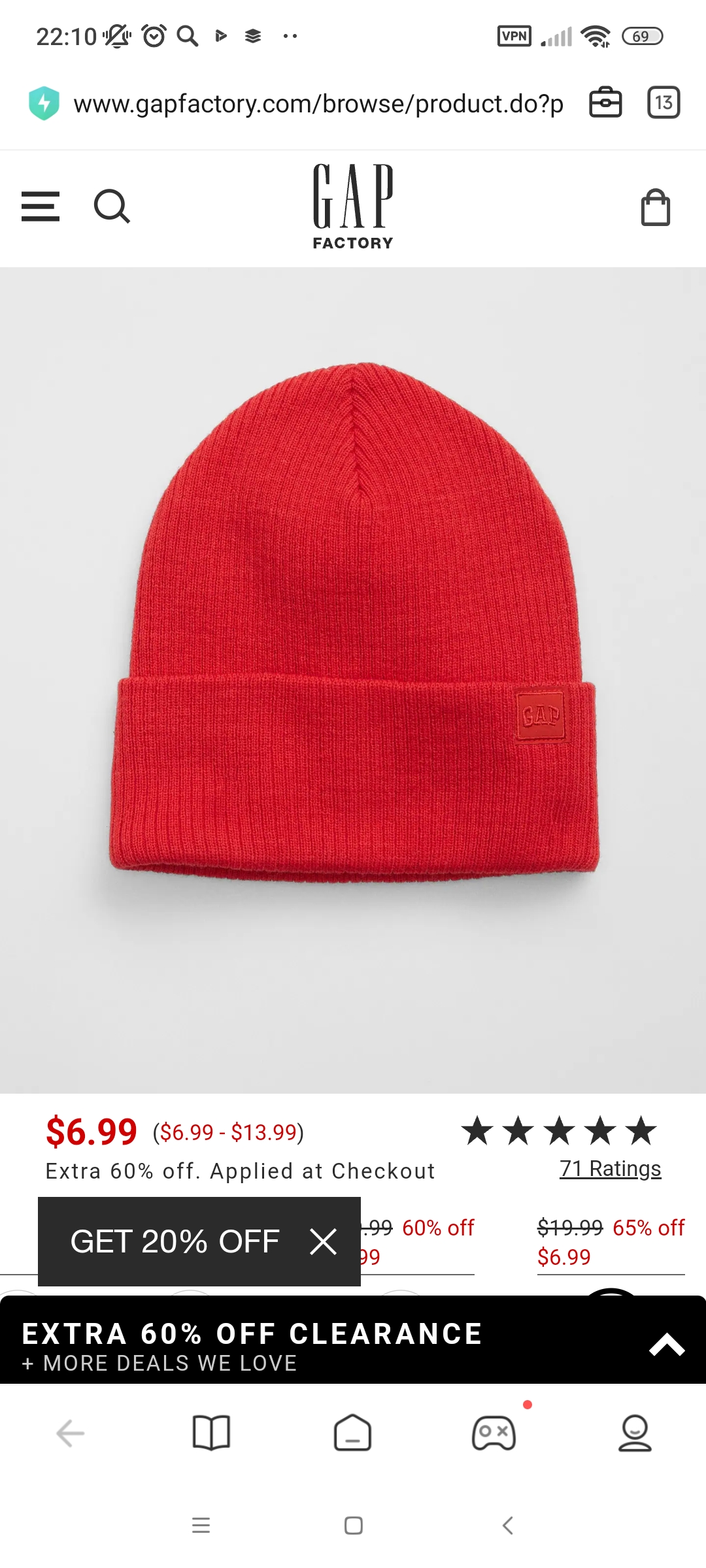Claim the GET 20% OFF offer

click(x=175, y=1241)
